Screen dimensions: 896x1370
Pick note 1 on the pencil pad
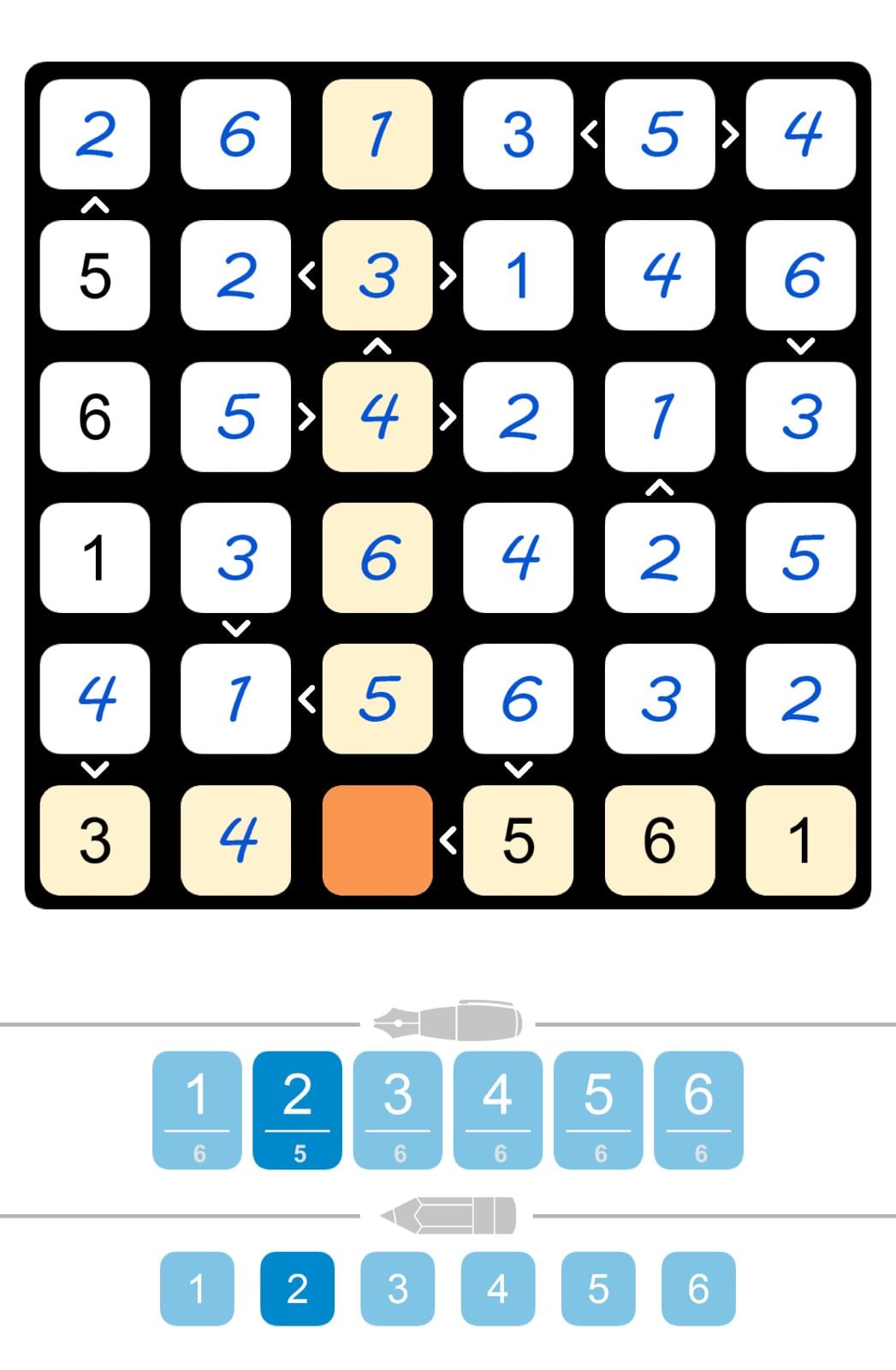pos(197,1287)
